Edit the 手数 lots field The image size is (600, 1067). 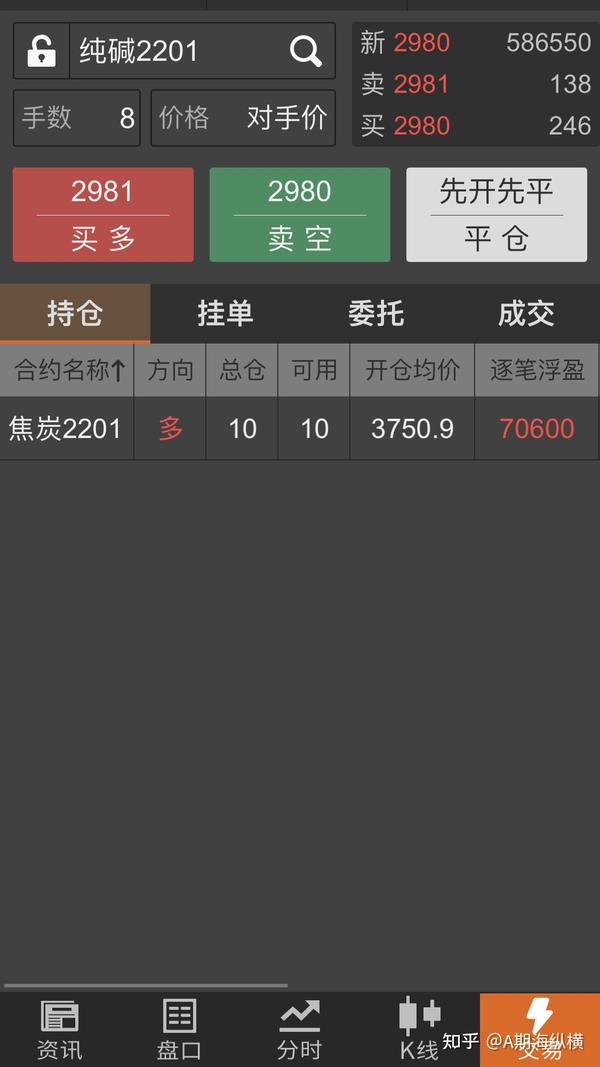tap(77, 118)
